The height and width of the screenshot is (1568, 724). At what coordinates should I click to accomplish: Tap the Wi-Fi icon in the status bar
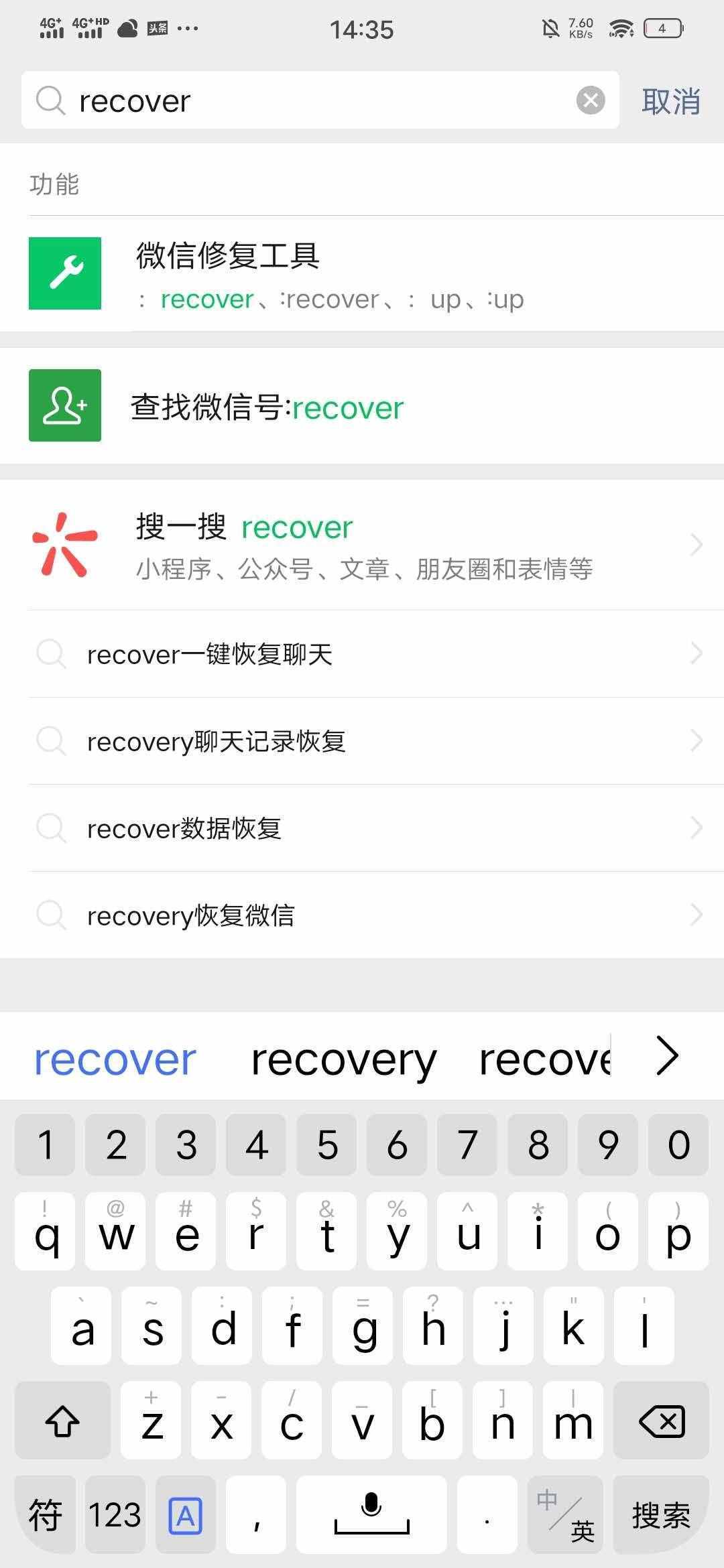(620, 28)
